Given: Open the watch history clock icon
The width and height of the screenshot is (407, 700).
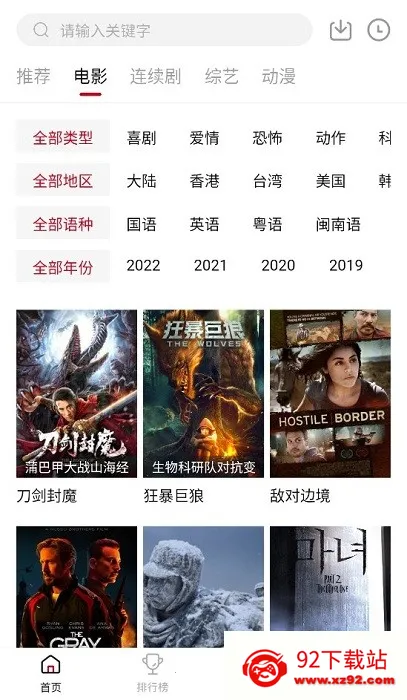Looking at the screenshot, I should (x=378, y=30).
